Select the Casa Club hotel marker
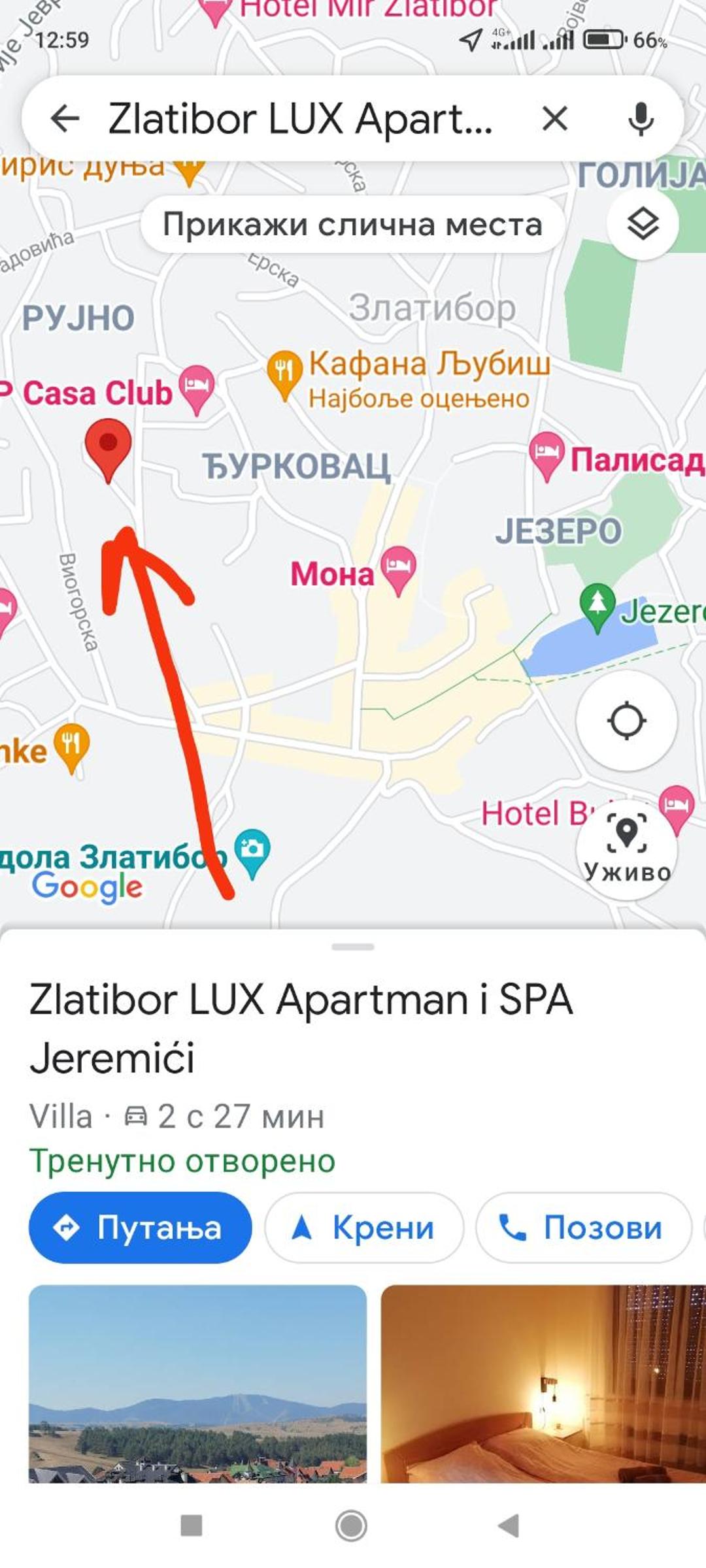The image size is (706, 1568). coord(197,389)
